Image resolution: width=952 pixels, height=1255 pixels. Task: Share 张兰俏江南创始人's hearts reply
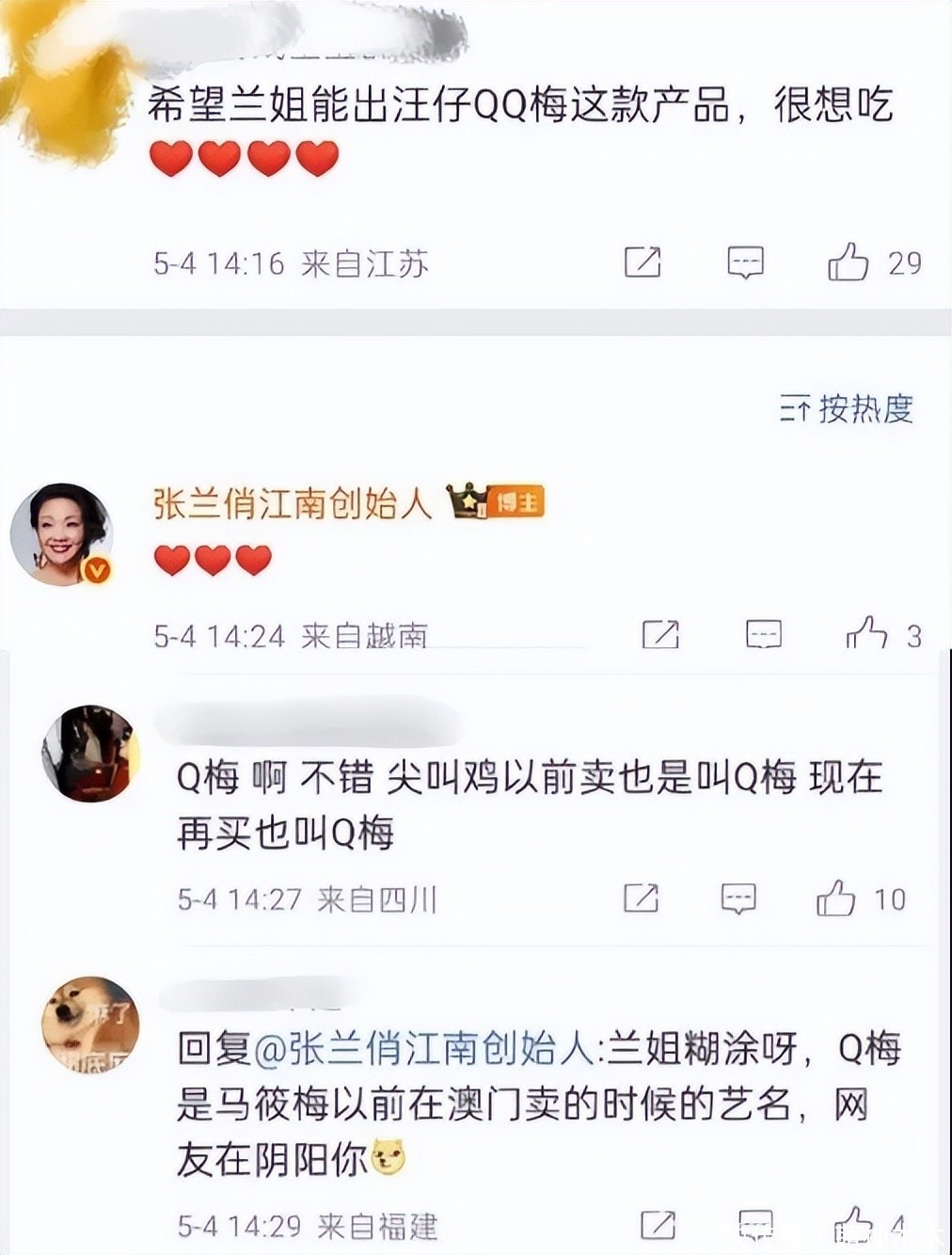click(660, 634)
